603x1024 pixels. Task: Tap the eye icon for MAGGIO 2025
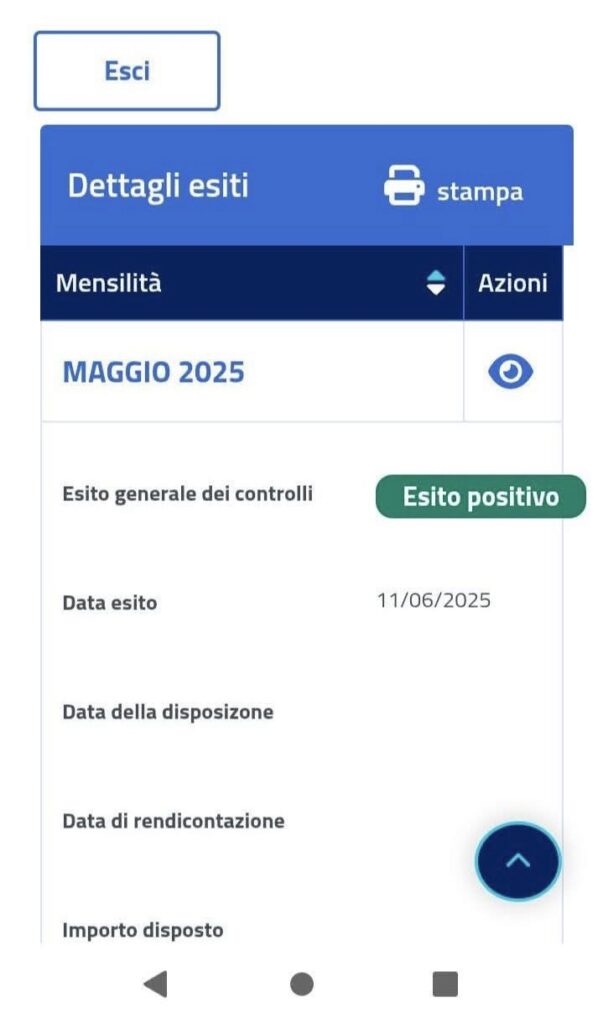[511, 372]
